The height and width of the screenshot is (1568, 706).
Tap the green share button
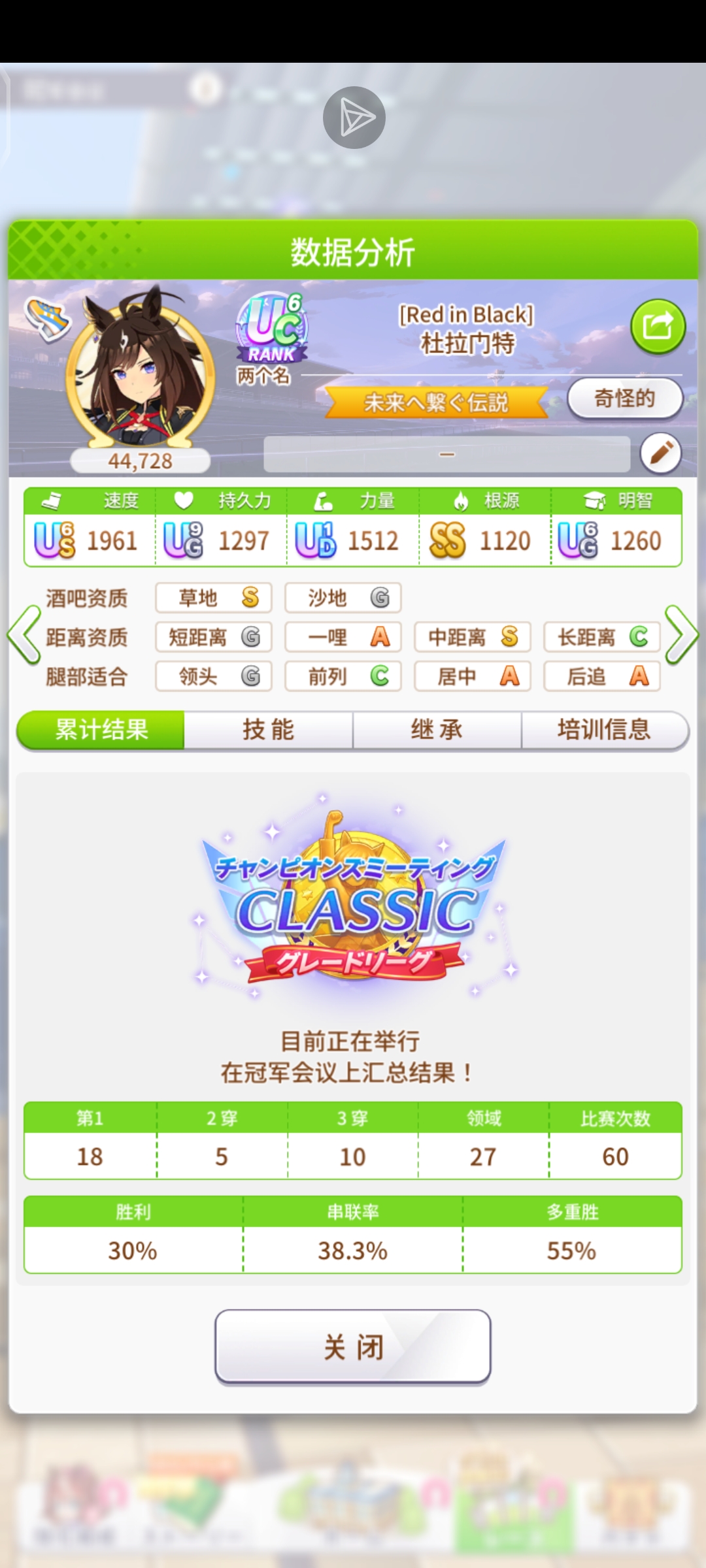658,327
